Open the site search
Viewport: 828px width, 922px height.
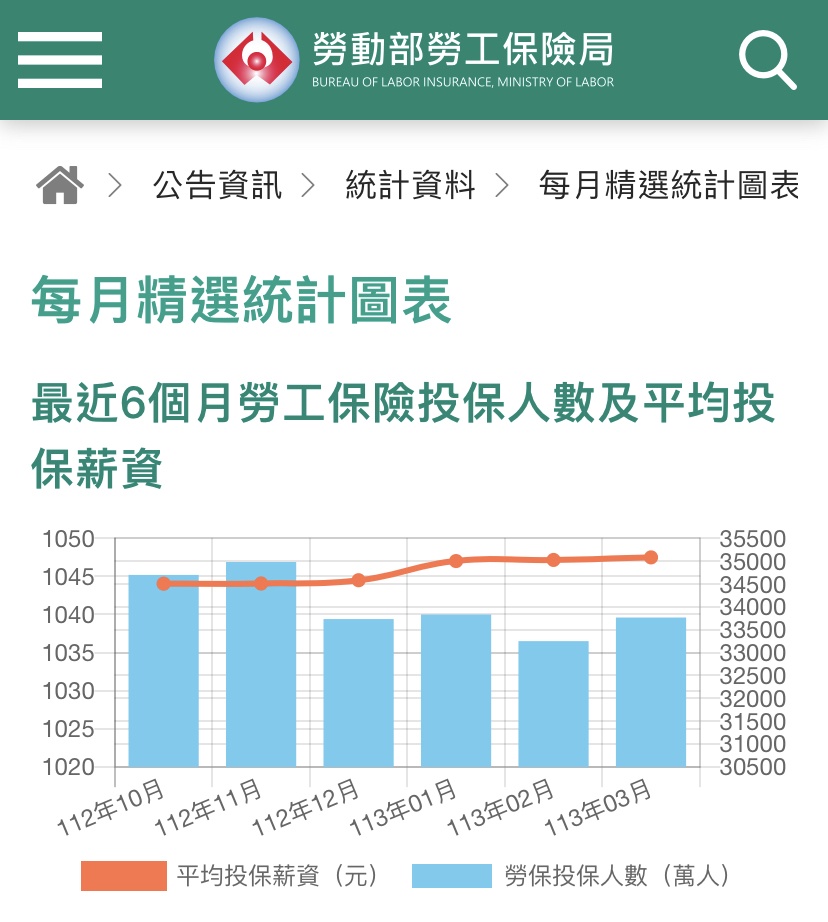(x=767, y=60)
